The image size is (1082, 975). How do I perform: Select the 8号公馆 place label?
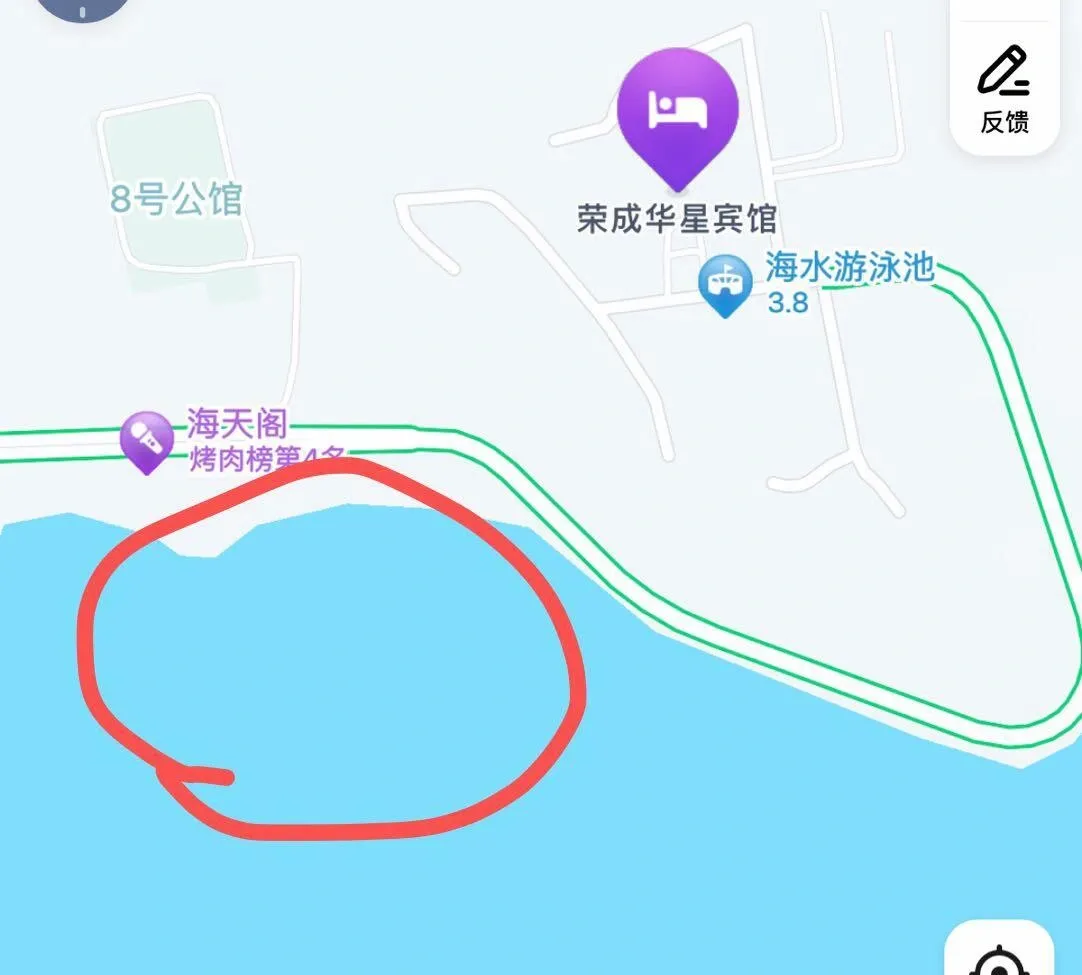[x=176, y=199]
